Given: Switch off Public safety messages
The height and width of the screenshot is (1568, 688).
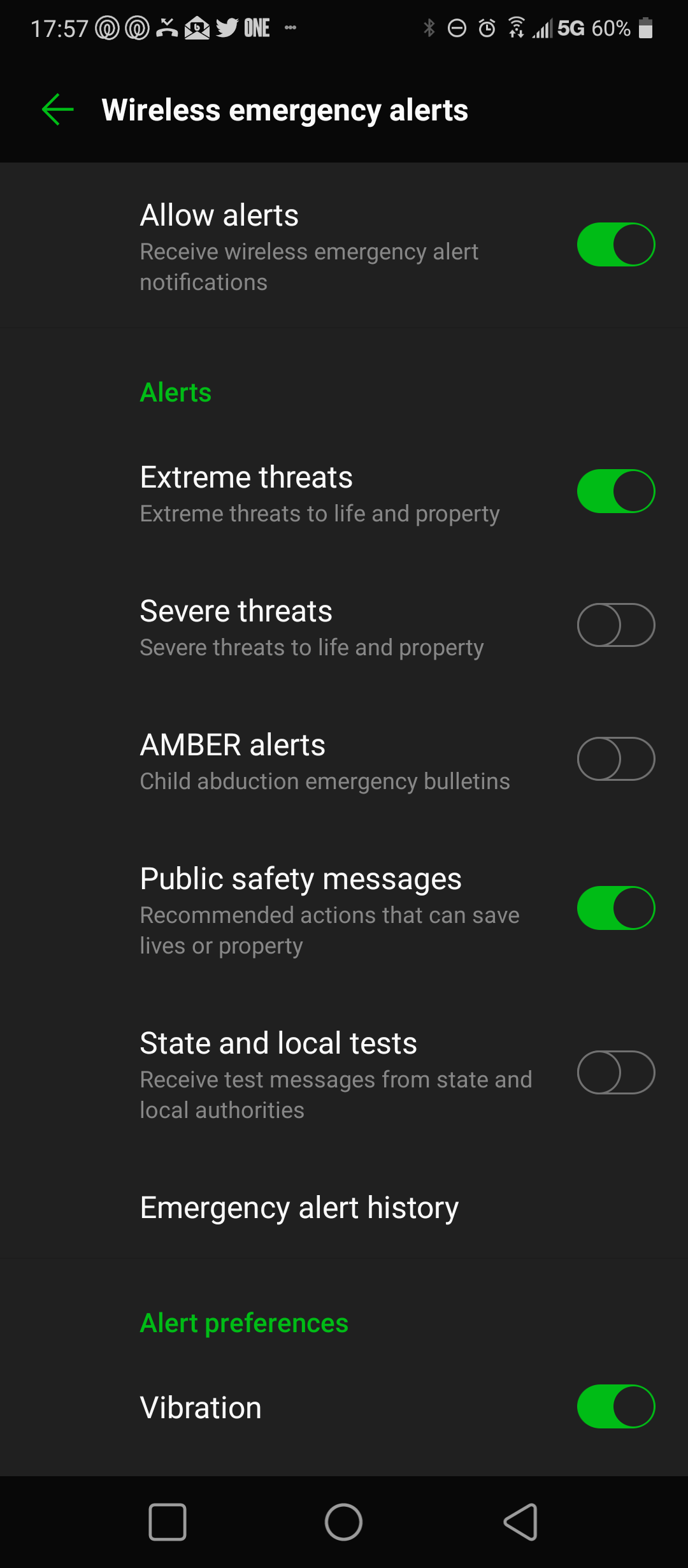Looking at the screenshot, I should (x=616, y=908).
